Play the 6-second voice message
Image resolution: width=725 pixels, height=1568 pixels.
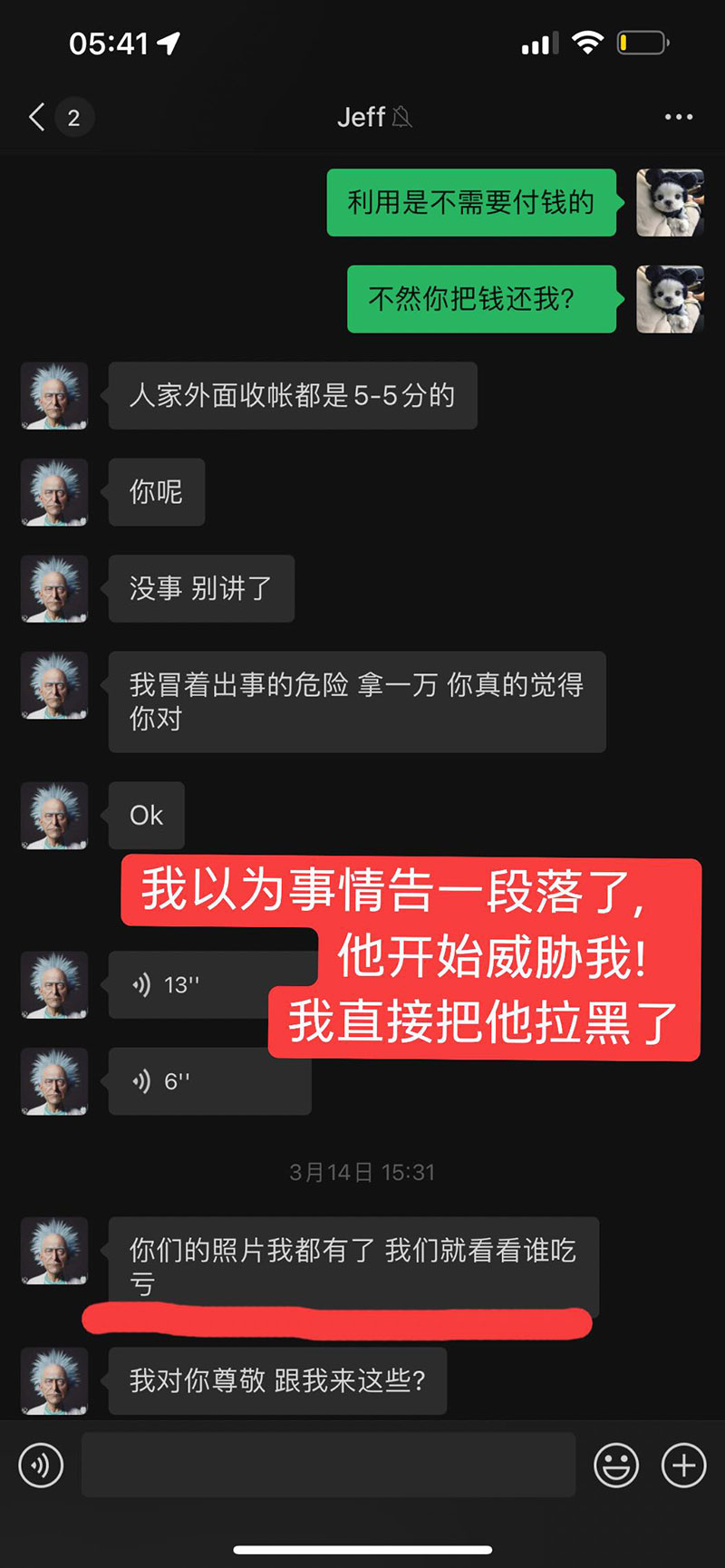pos(208,1081)
